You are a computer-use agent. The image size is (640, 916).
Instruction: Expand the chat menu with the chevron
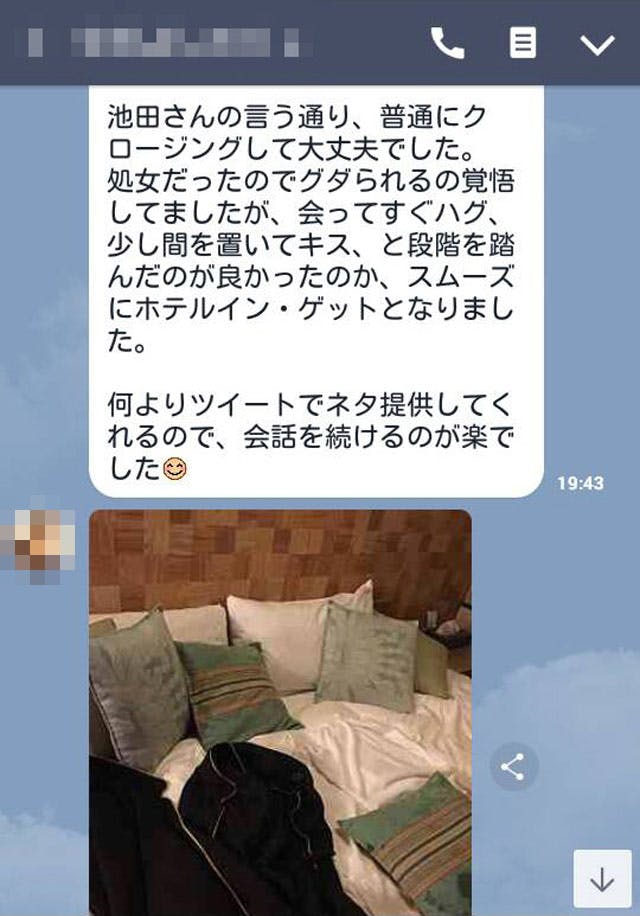point(597,44)
